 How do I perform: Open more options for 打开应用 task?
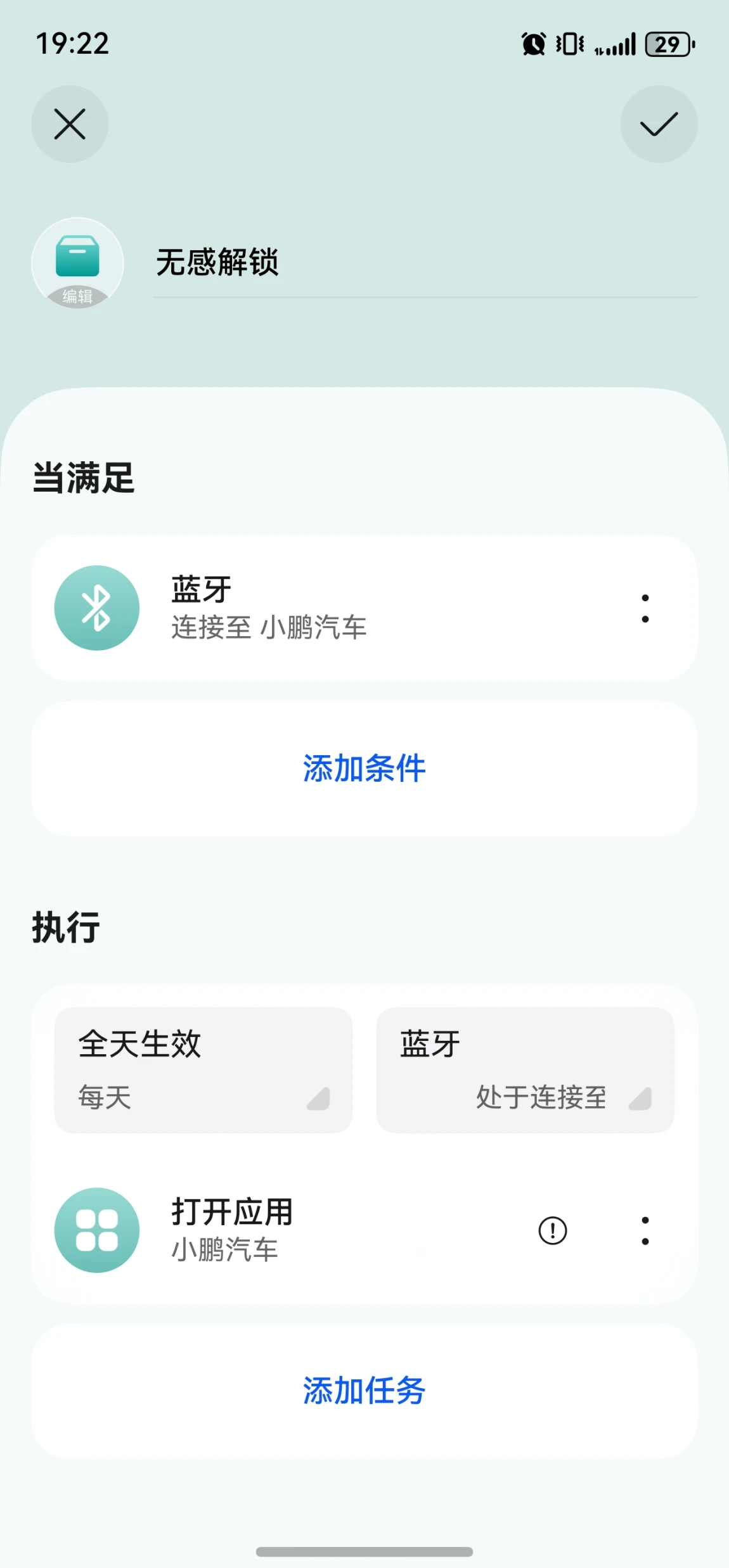(x=645, y=1230)
